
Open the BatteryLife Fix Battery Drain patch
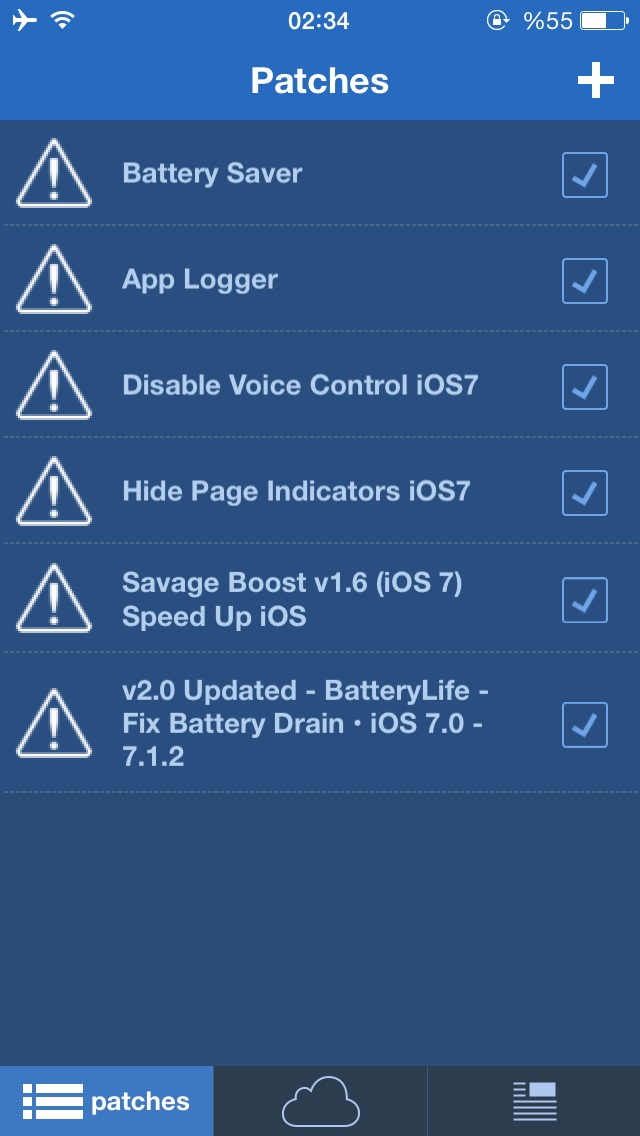pyautogui.click(x=320, y=722)
